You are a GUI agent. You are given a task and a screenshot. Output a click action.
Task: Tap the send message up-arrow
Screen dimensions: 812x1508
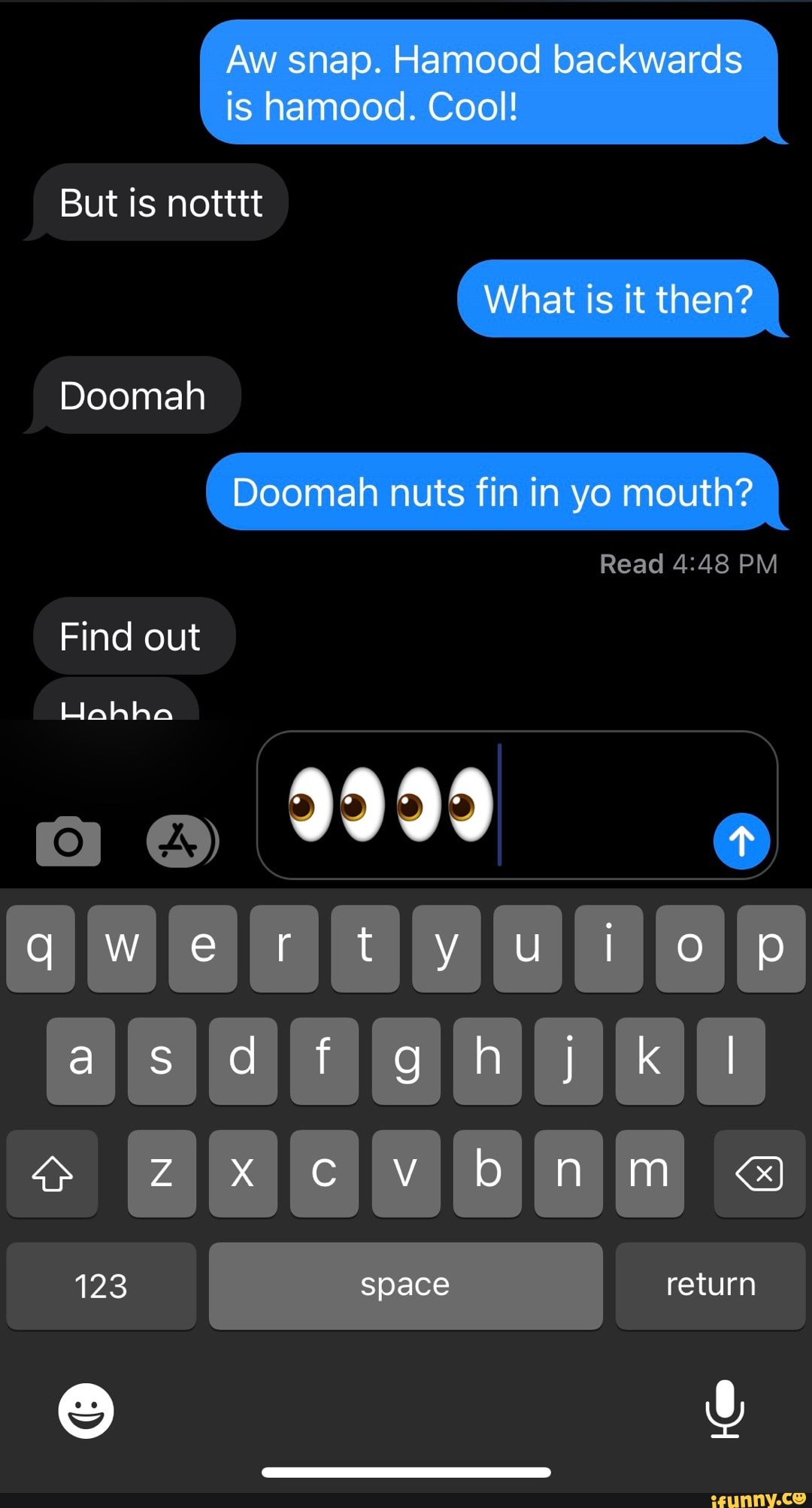[x=741, y=842]
